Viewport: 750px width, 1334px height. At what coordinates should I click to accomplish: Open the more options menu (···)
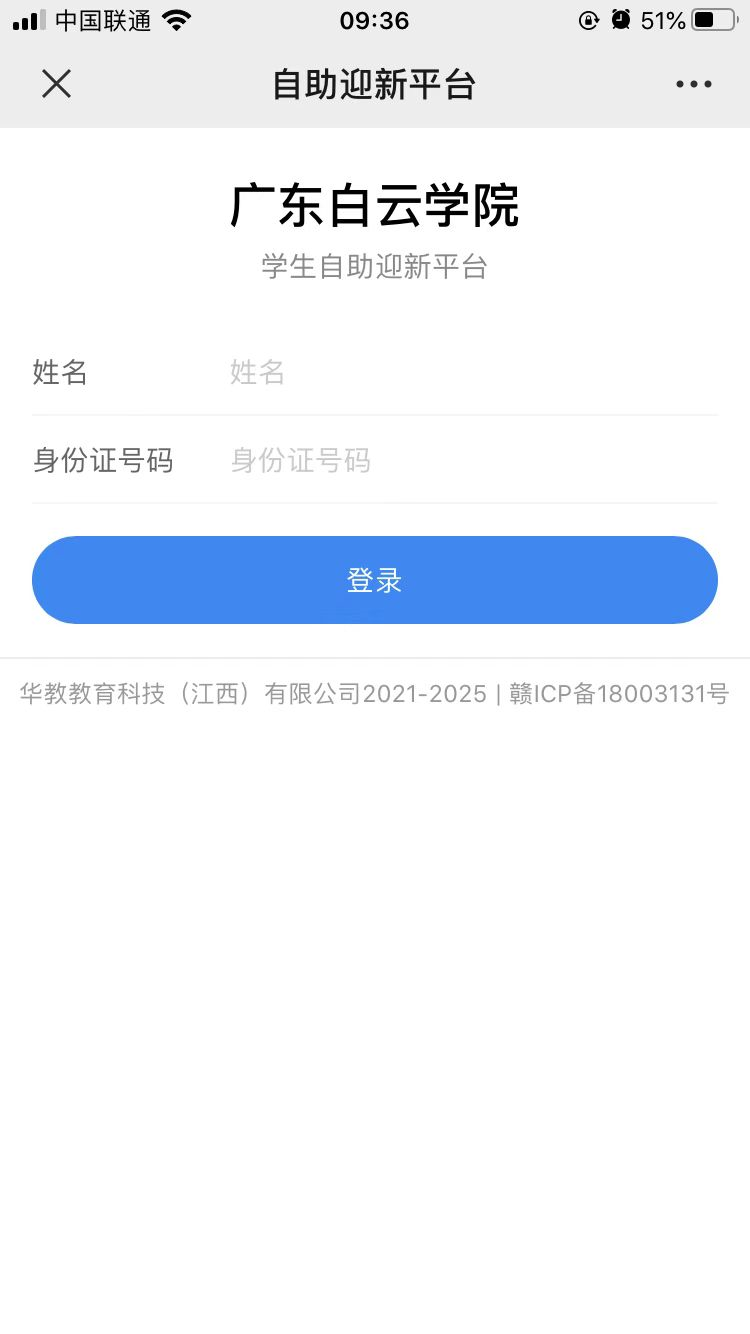tap(694, 84)
